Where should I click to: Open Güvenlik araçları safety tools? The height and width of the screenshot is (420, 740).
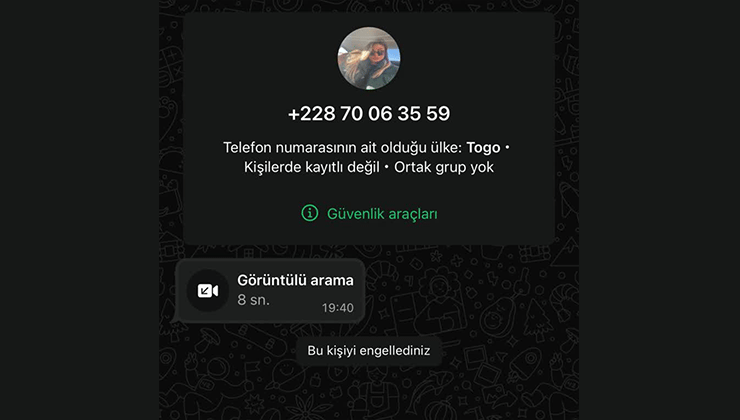(x=369, y=213)
